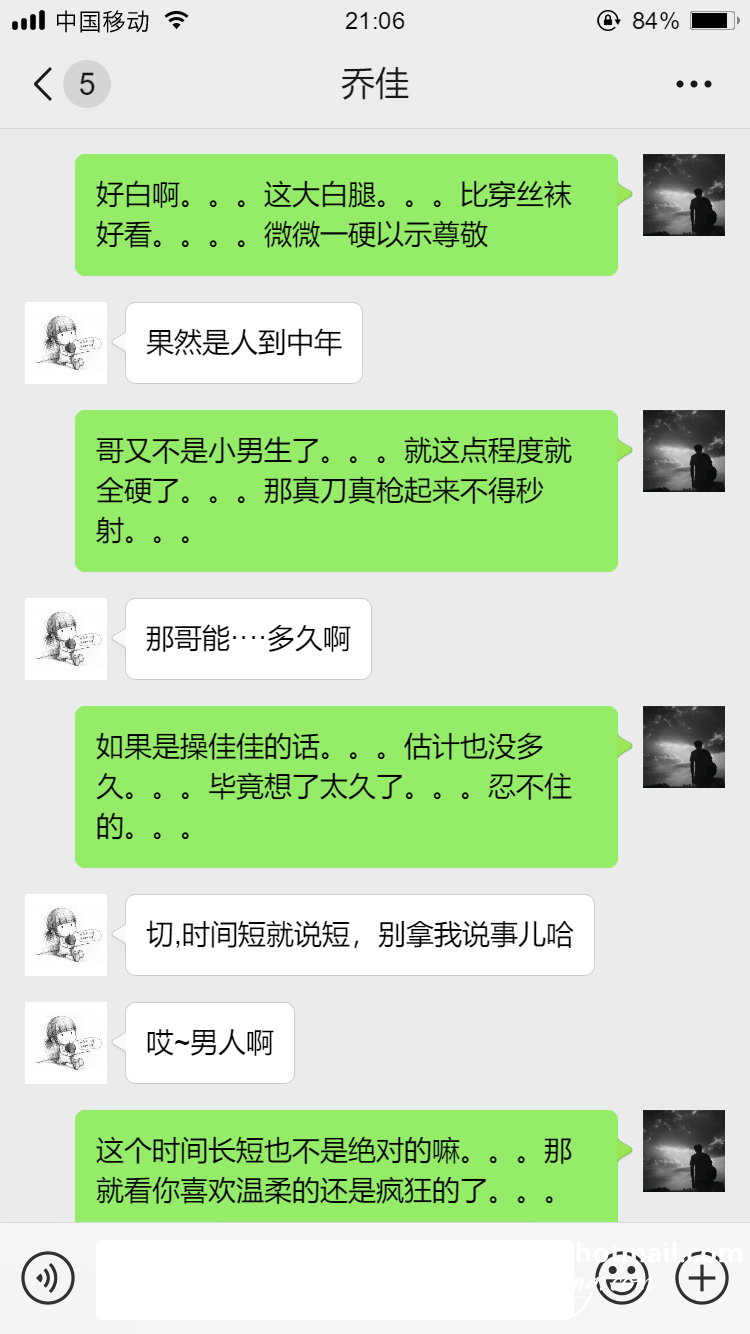Open the plus attachments menu
750x1334 pixels.
tap(702, 1278)
